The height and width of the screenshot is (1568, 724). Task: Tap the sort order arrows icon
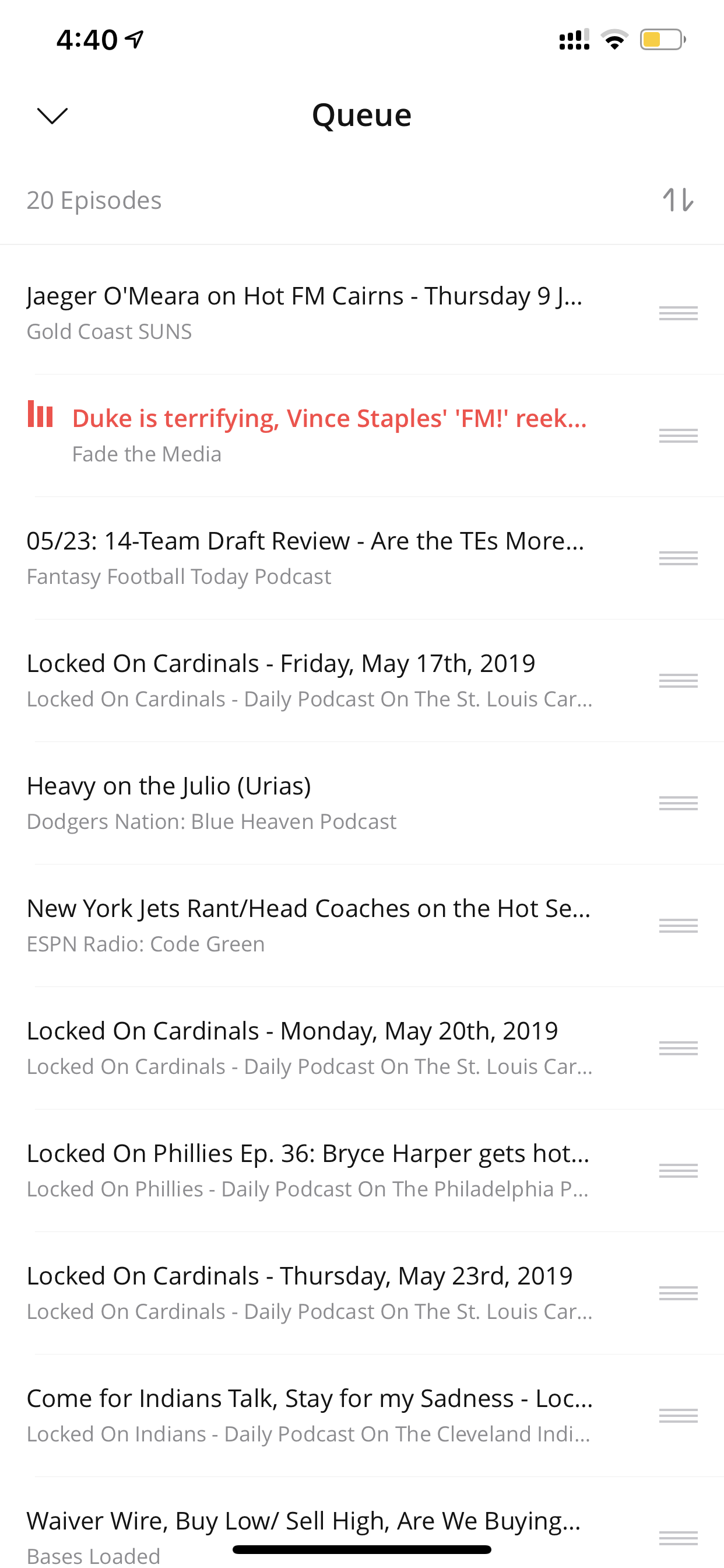(678, 199)
